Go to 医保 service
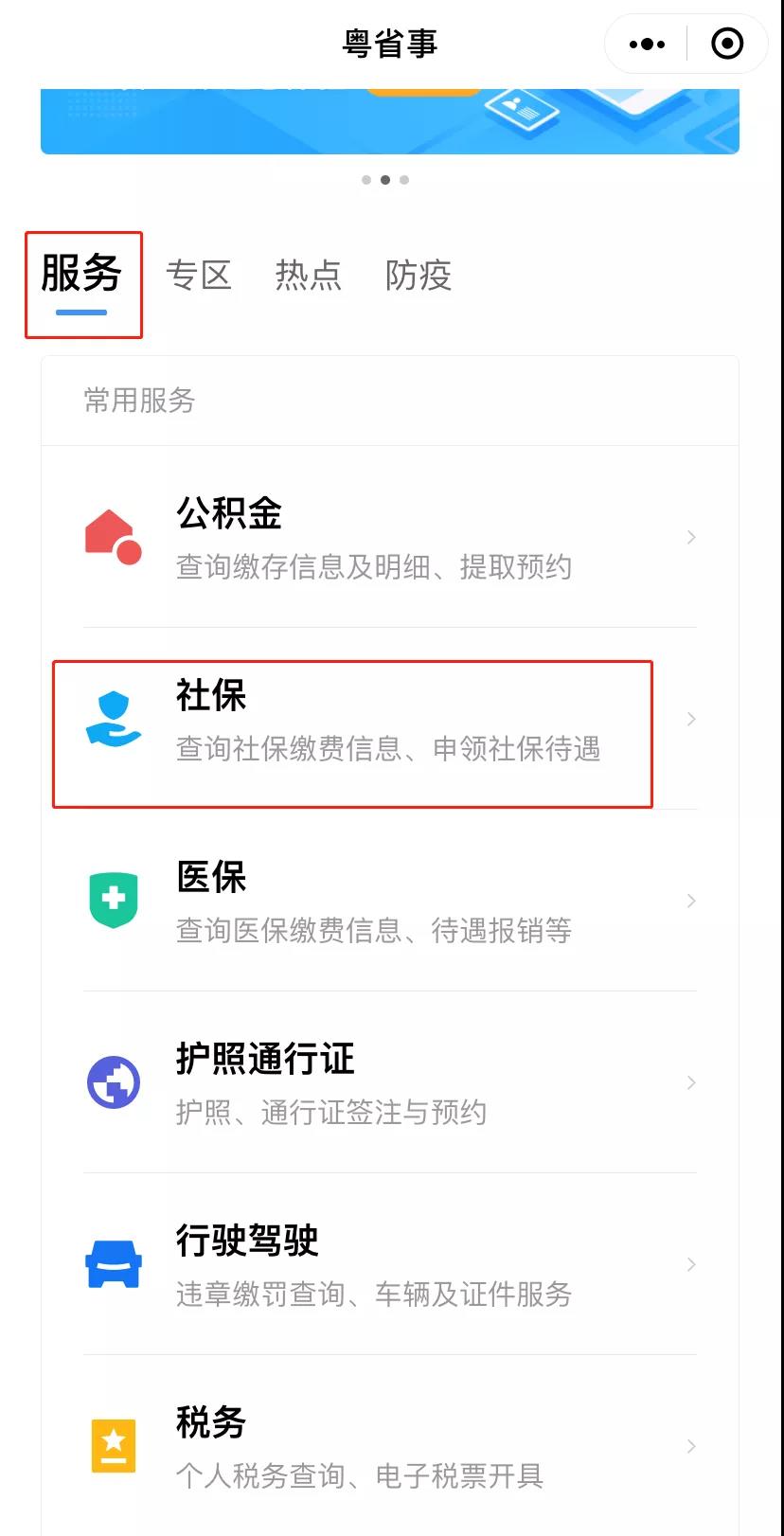The height and width of the screenshot is (1536, 784). coord(389,901)
